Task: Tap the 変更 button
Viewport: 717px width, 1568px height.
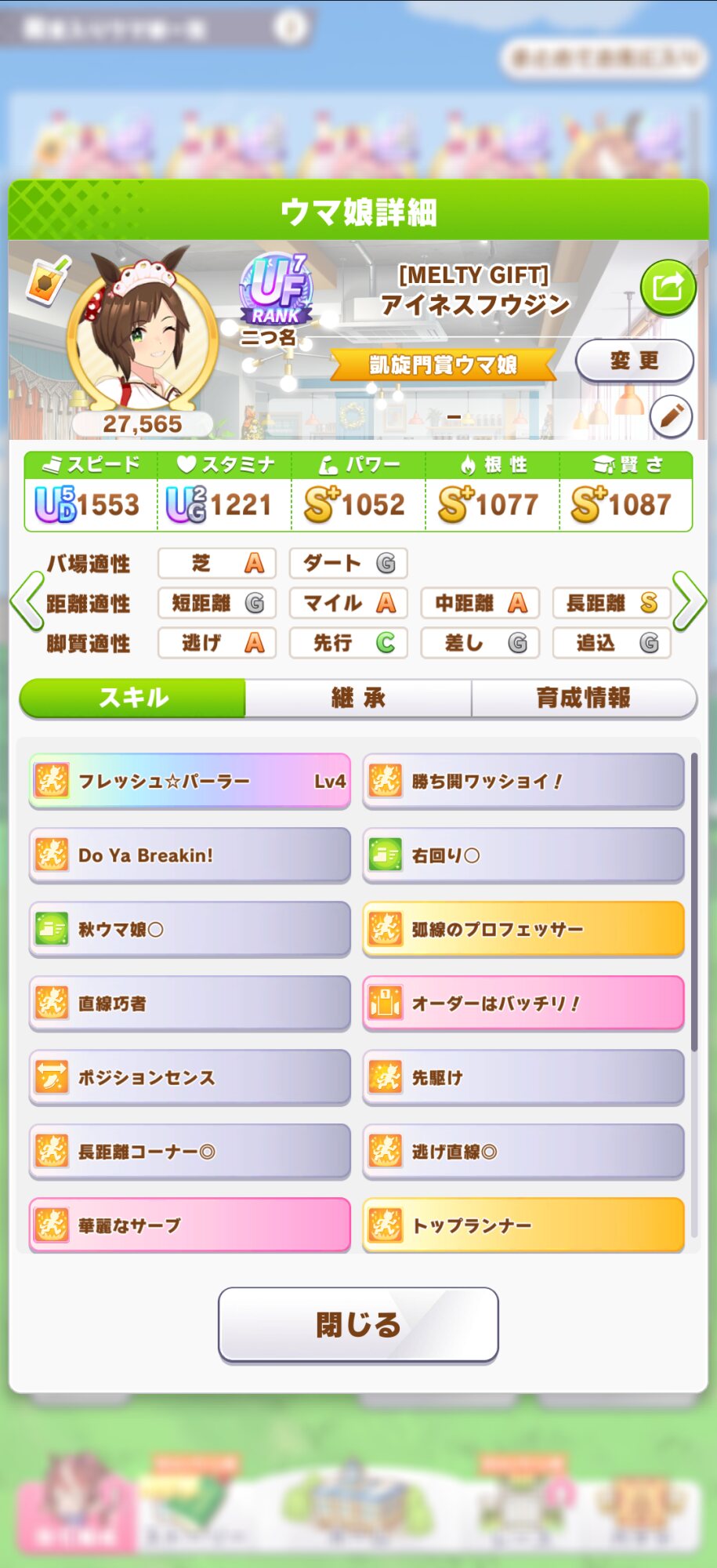Action: point(634,361)
